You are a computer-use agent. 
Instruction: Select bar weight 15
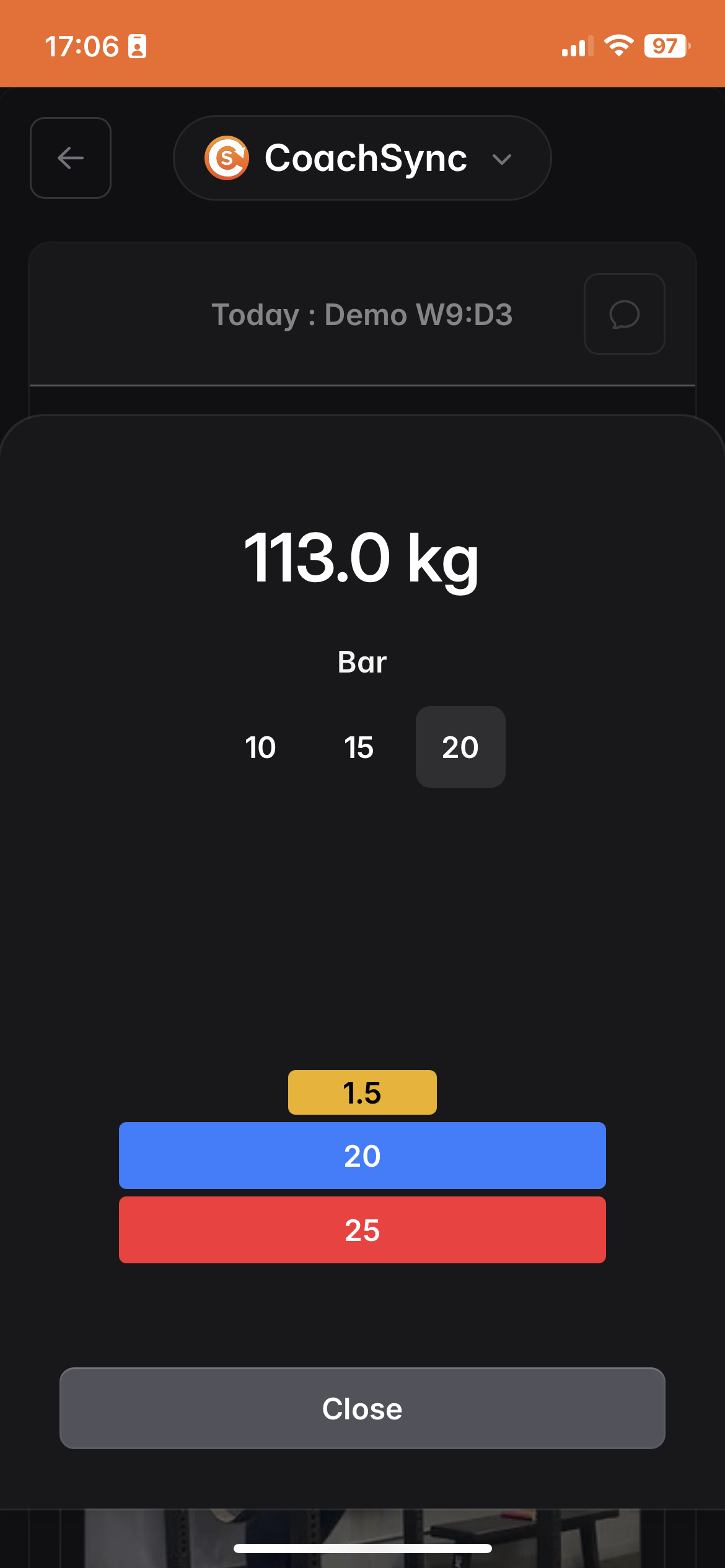click(x=359, y=747)
